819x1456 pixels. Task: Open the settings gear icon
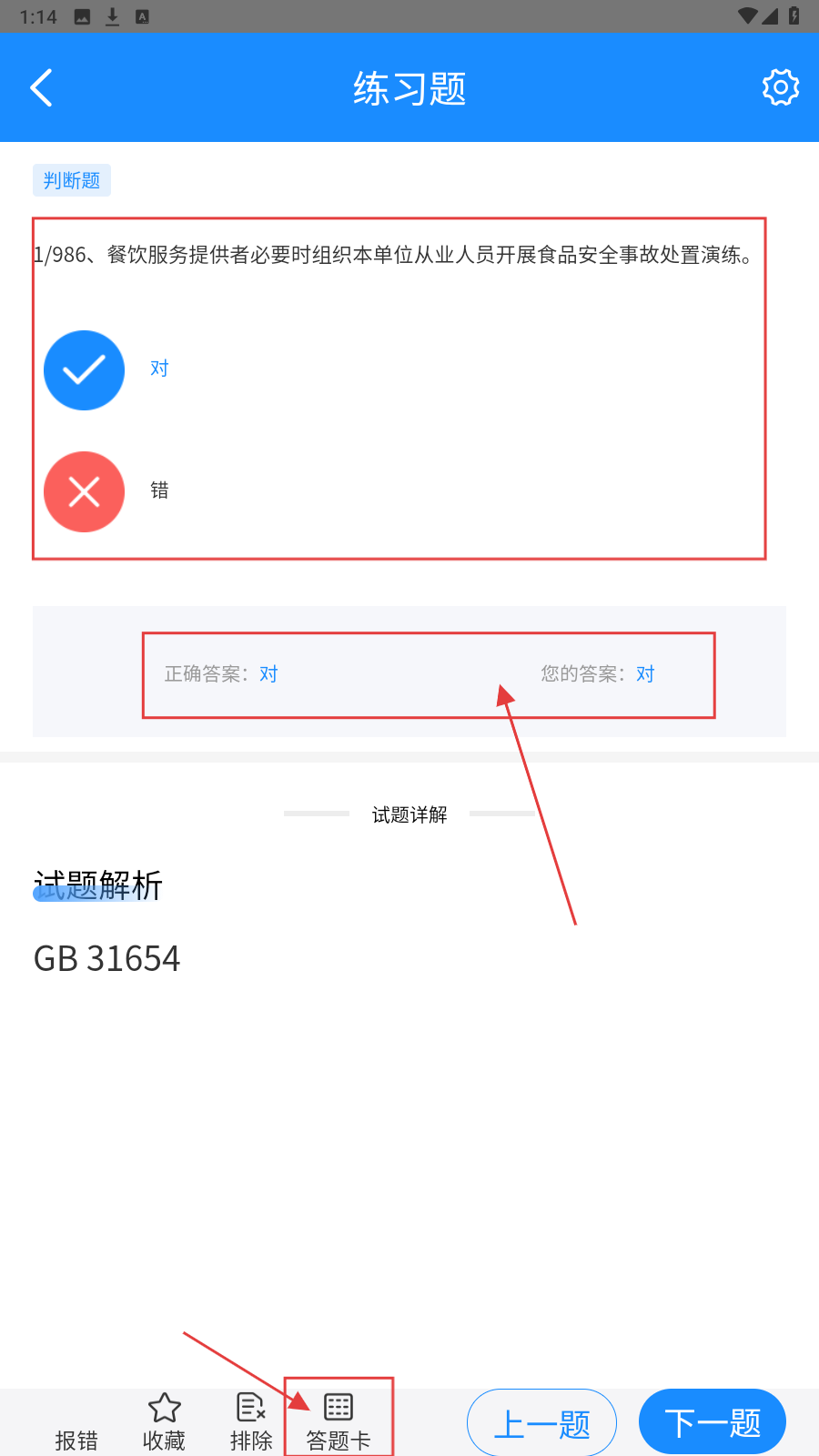[780, 87]
